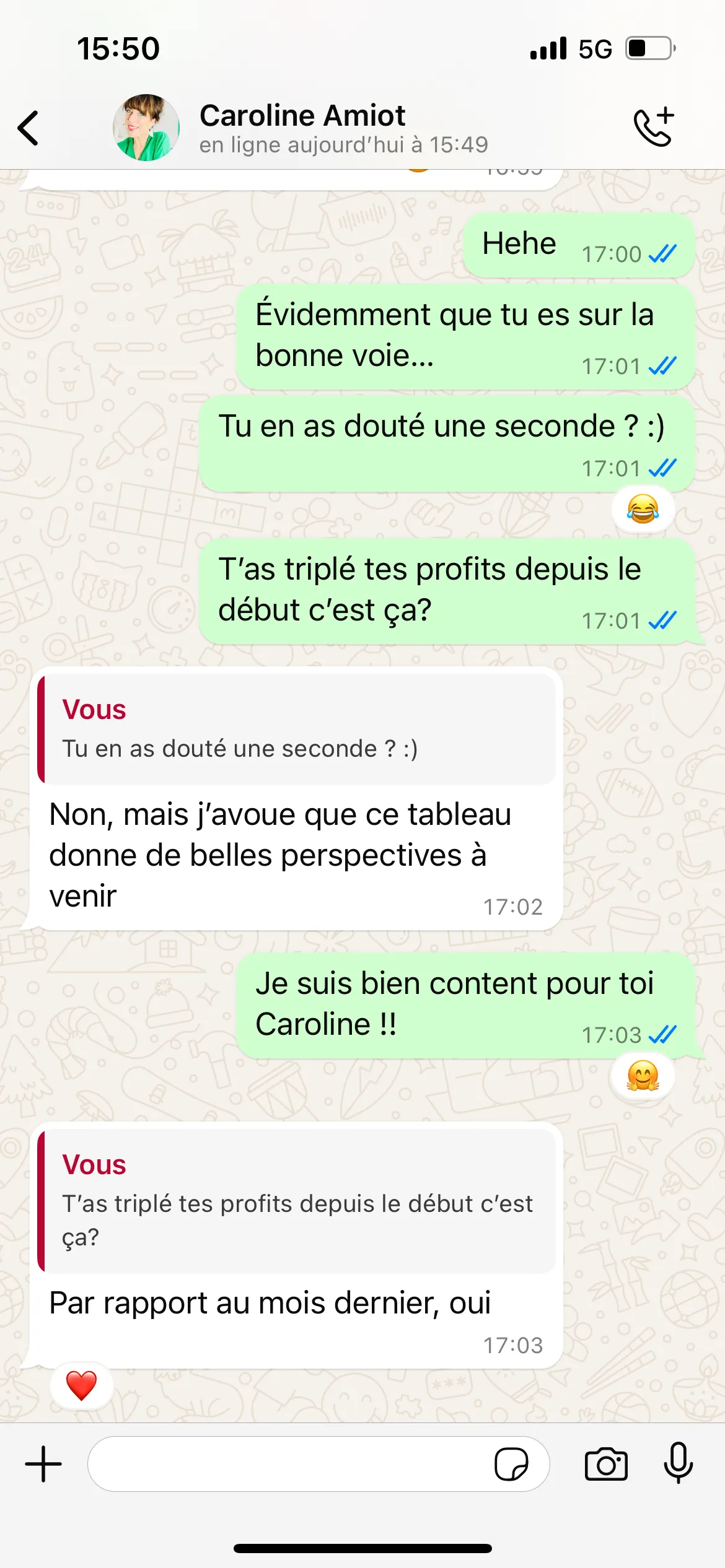Open the sticker picker

click(x=511, y=1465)
